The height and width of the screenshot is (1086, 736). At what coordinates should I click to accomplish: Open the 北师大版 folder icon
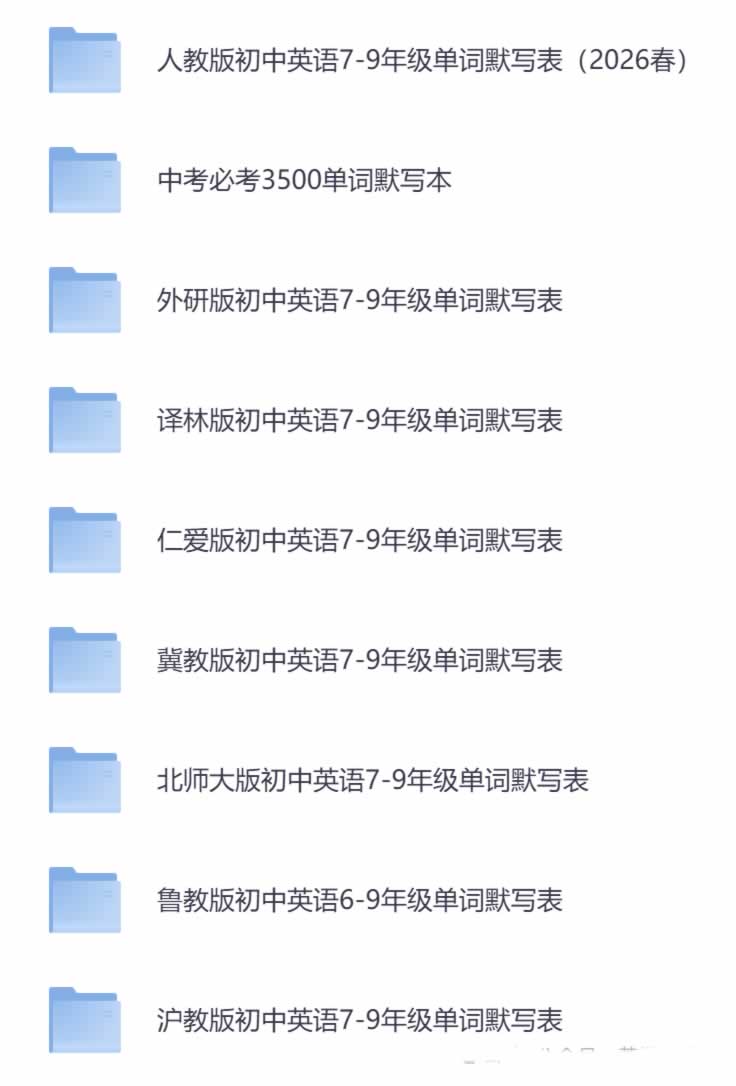coord(85,780)
